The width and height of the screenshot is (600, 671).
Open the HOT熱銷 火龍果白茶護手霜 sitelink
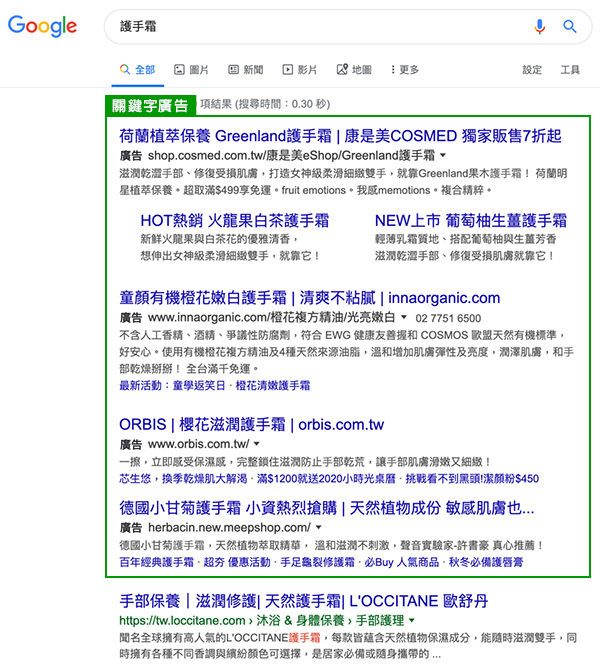pyautogui.click(x=234, y=221)
